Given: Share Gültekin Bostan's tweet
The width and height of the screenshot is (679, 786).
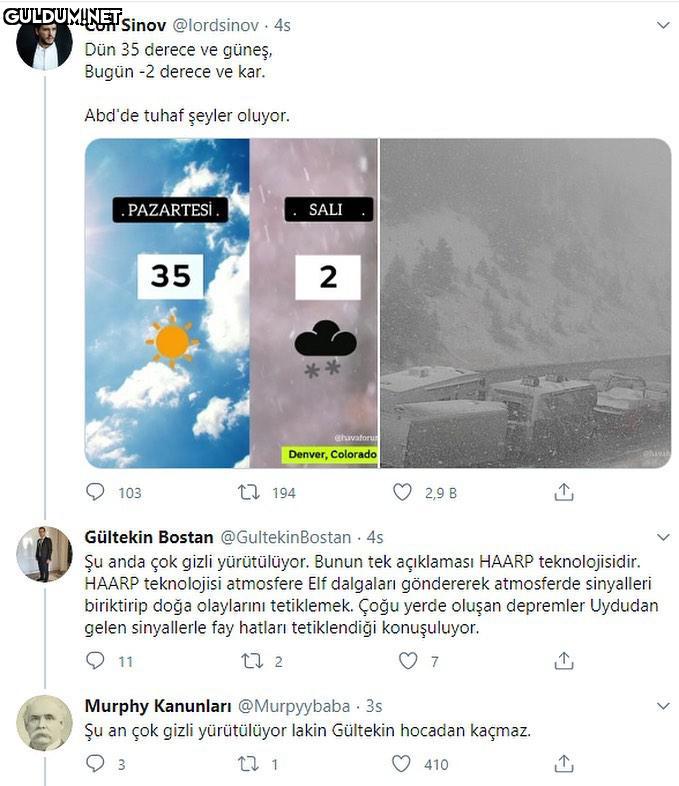Looking at the screenshot, I should click(x=564, y=661).
